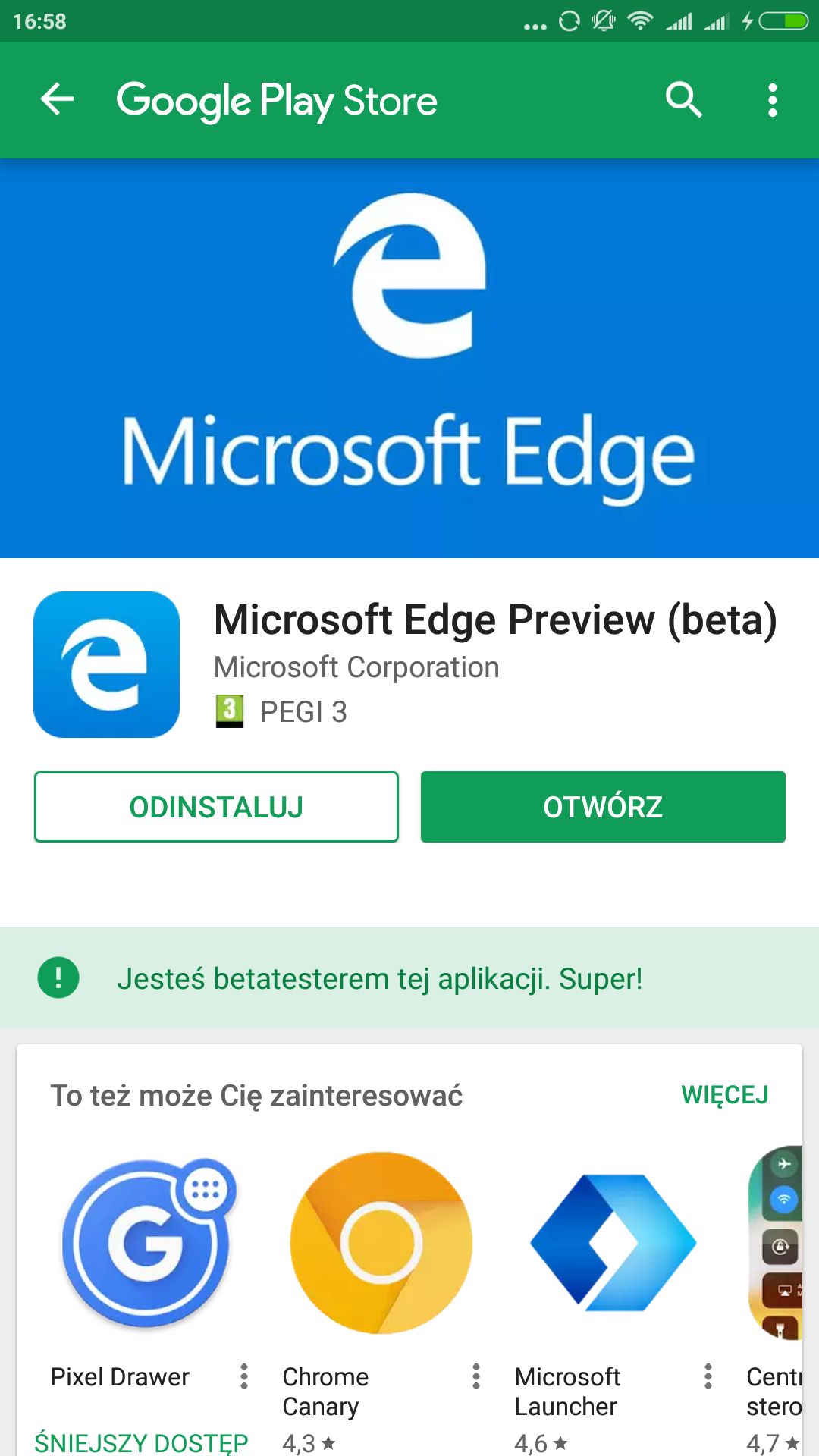Image resolution: width=819 pixels, height=1456 pixels.
Task: Open the options menu for Pixel Drawer
Action: click(244, 1376)
